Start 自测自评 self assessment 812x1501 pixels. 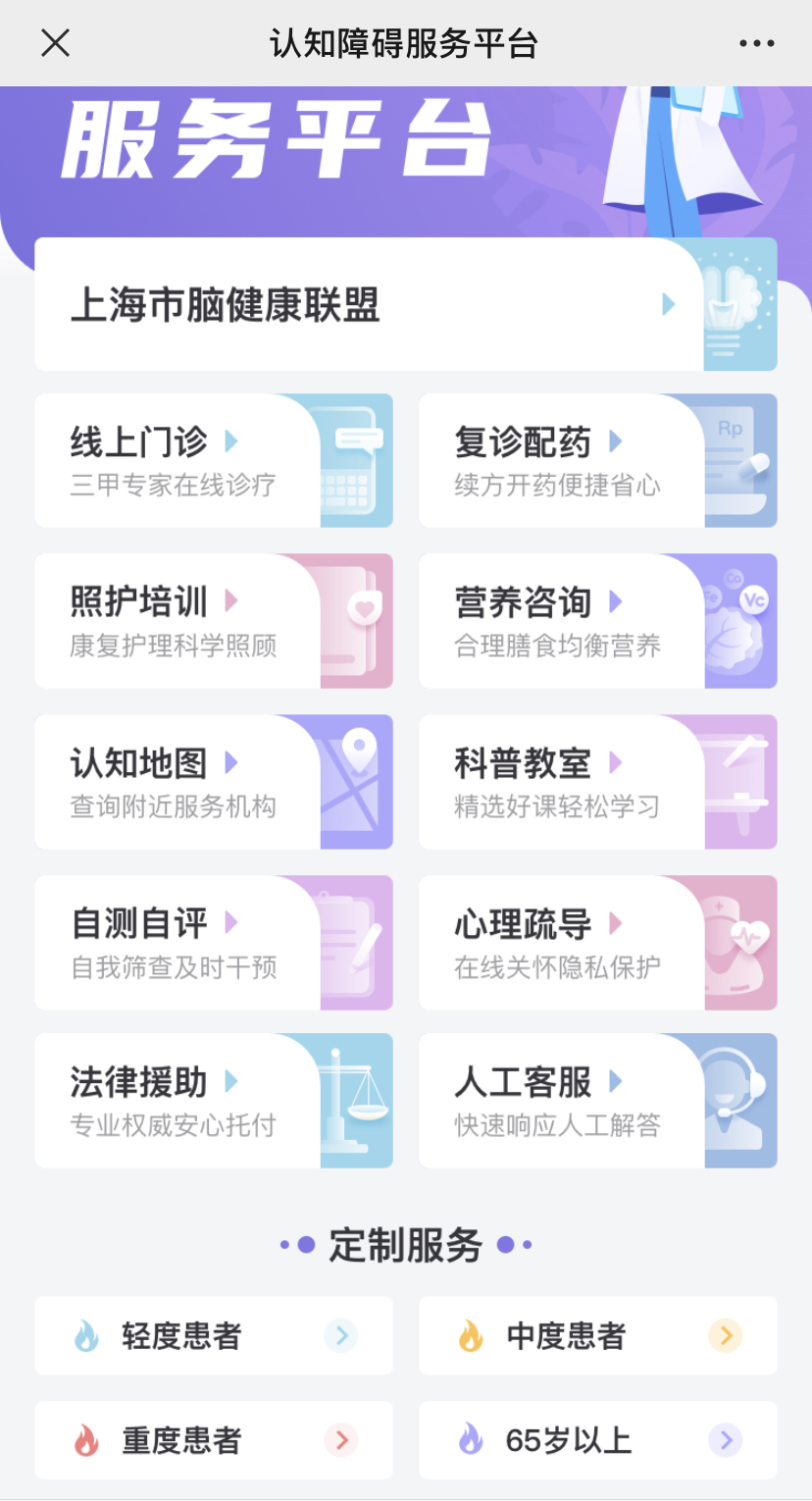214,943
